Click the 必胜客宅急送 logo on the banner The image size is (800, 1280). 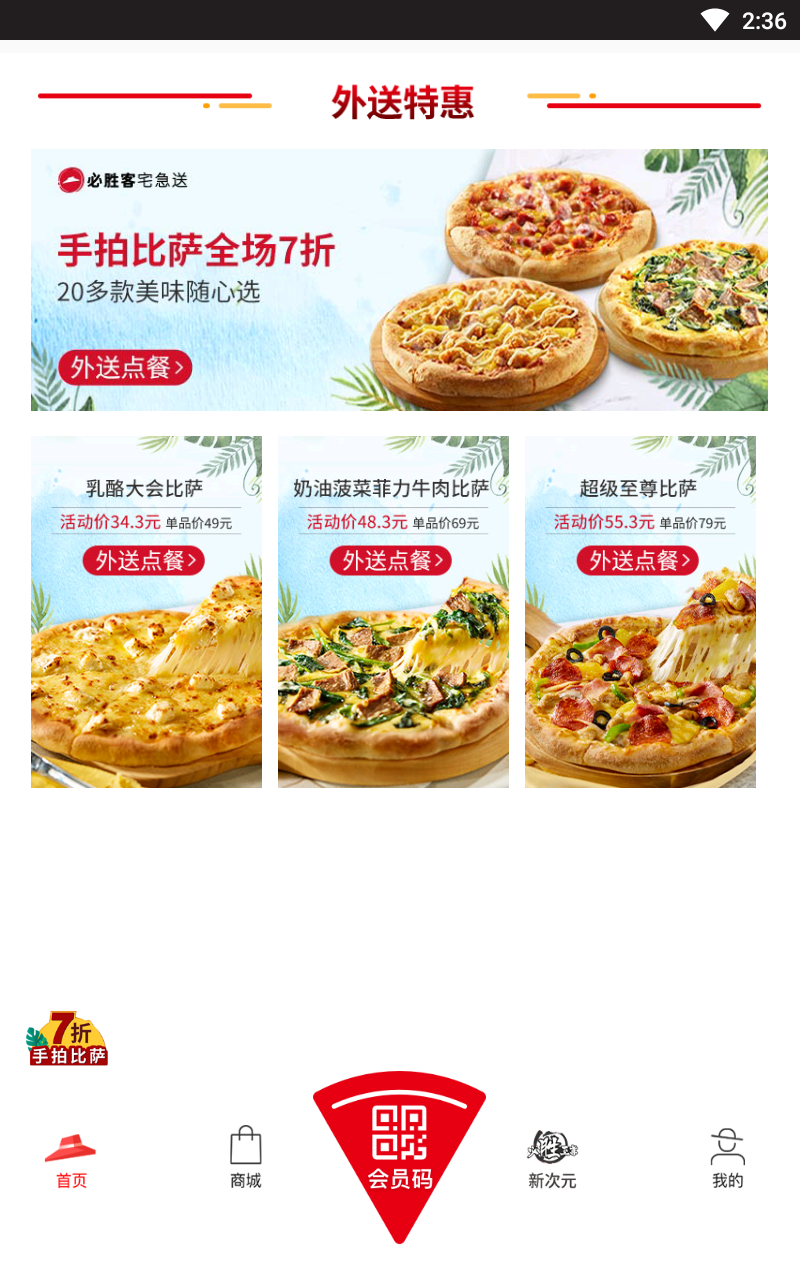point(127,181)
